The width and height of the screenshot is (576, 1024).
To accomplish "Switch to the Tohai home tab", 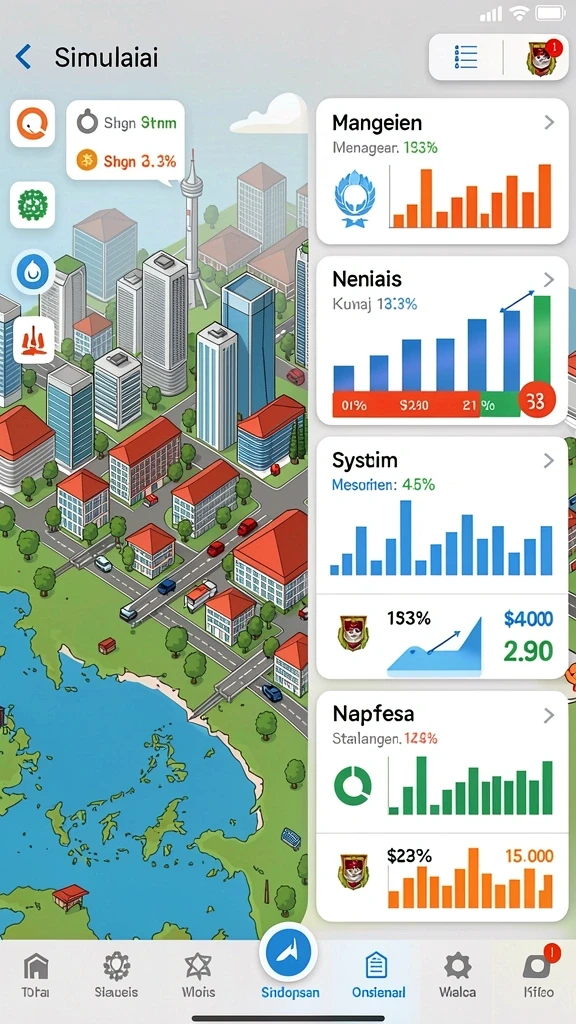I will [x=35, y=976].
